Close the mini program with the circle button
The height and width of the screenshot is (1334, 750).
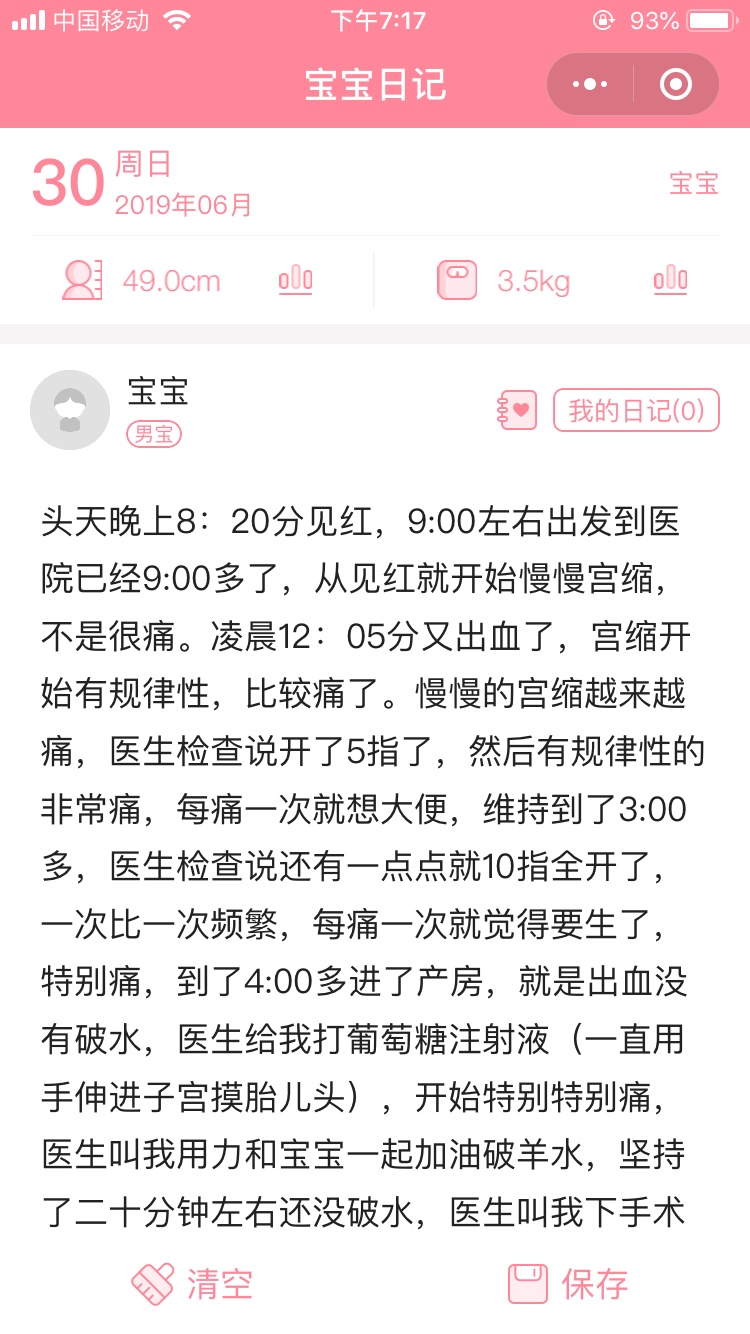(676, 85)
